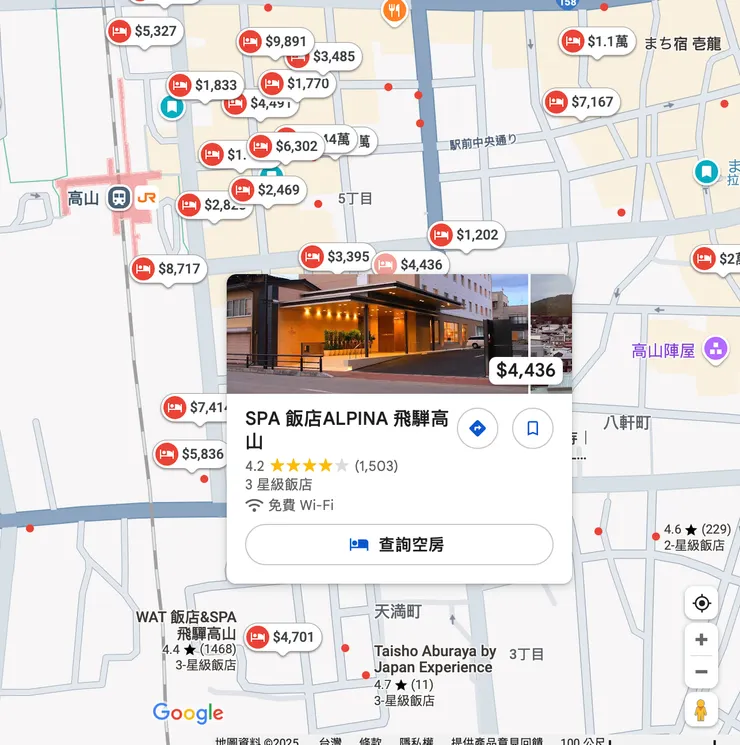Select the teal icon on the right map edge

point(706,172)
